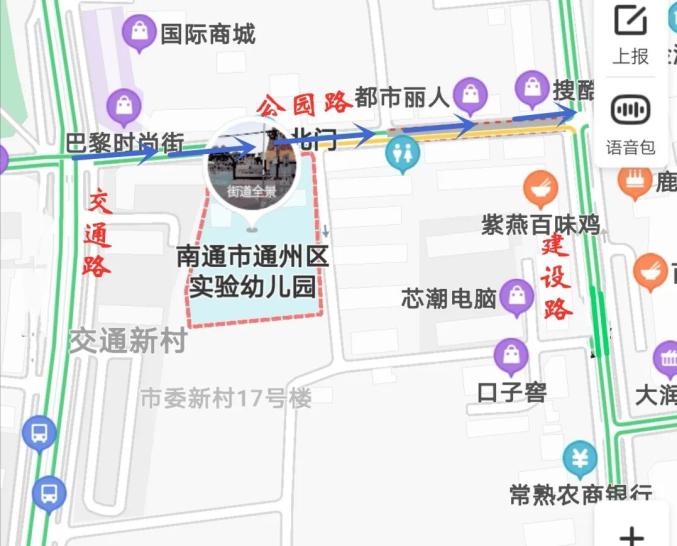Select the 常熟农商银行 bank marker

pos(580,459)
